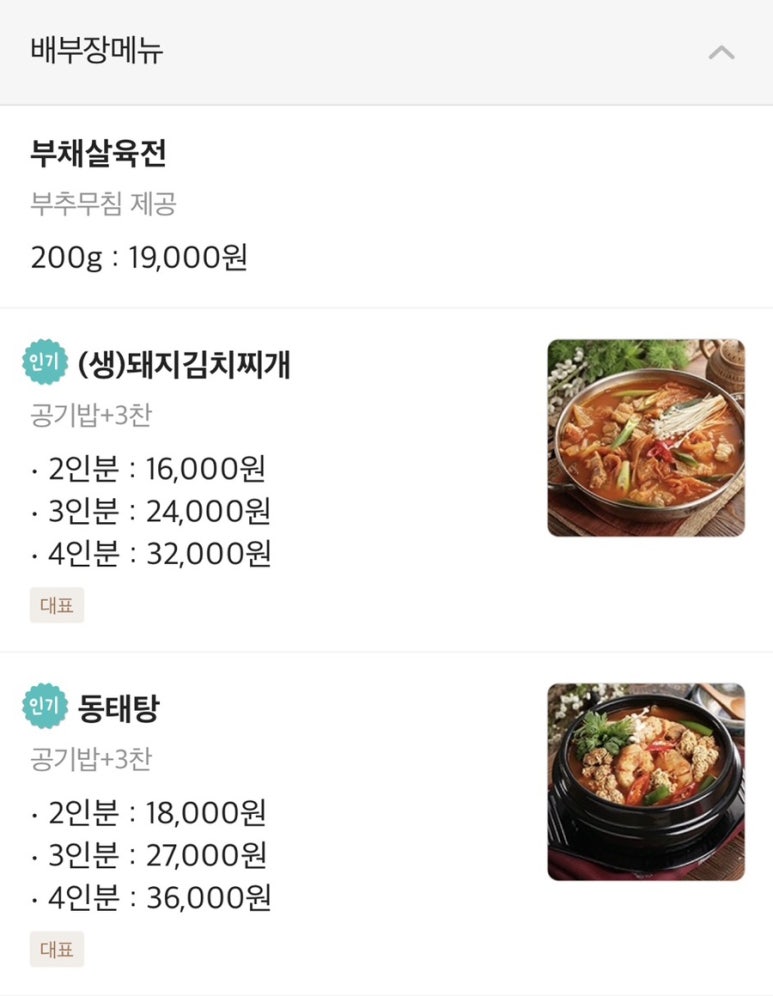The height and width of the screenshot is (996, 773).
Task: Collapse the 배부장메뉴 section
Action: pos(721,53)
